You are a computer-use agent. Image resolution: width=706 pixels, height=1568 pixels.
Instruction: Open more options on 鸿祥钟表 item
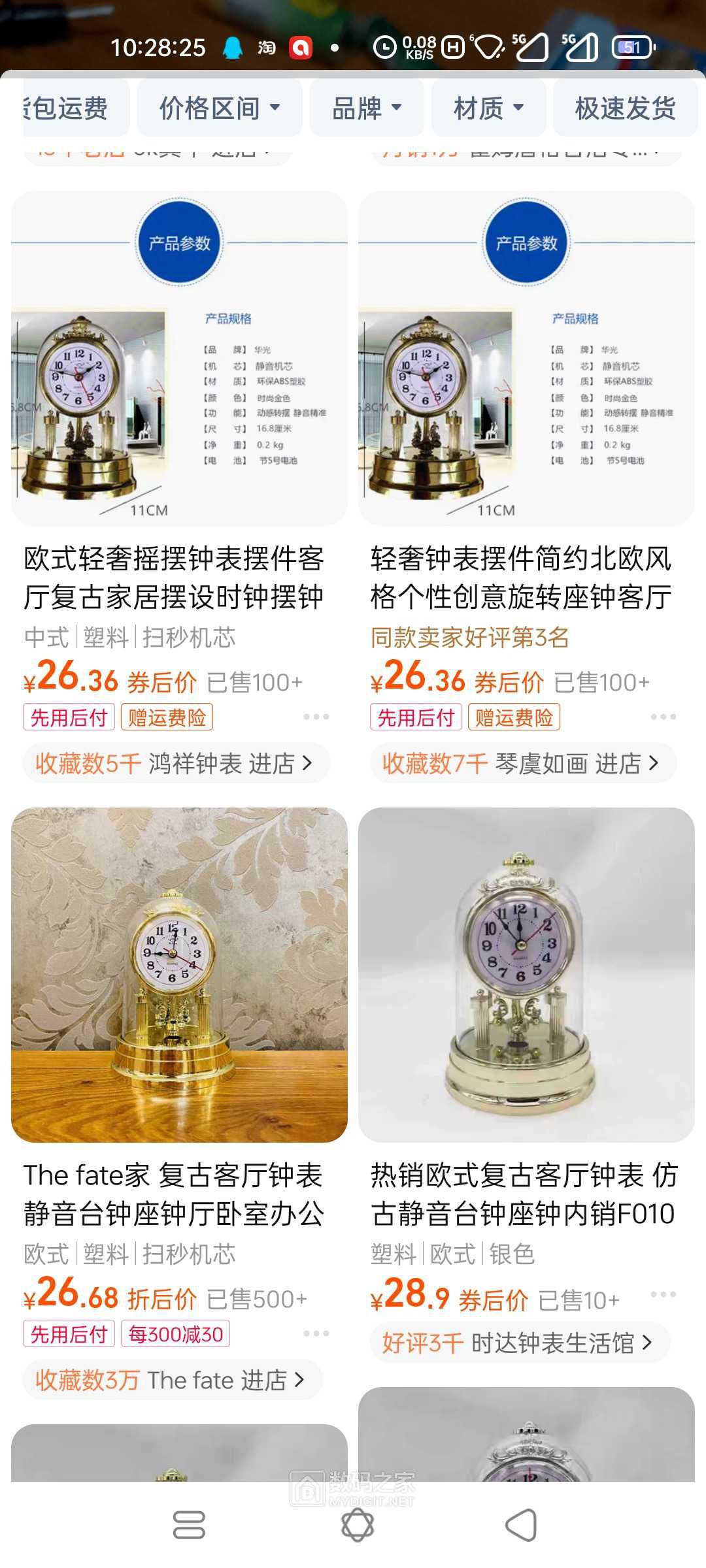tap(316, 717)
